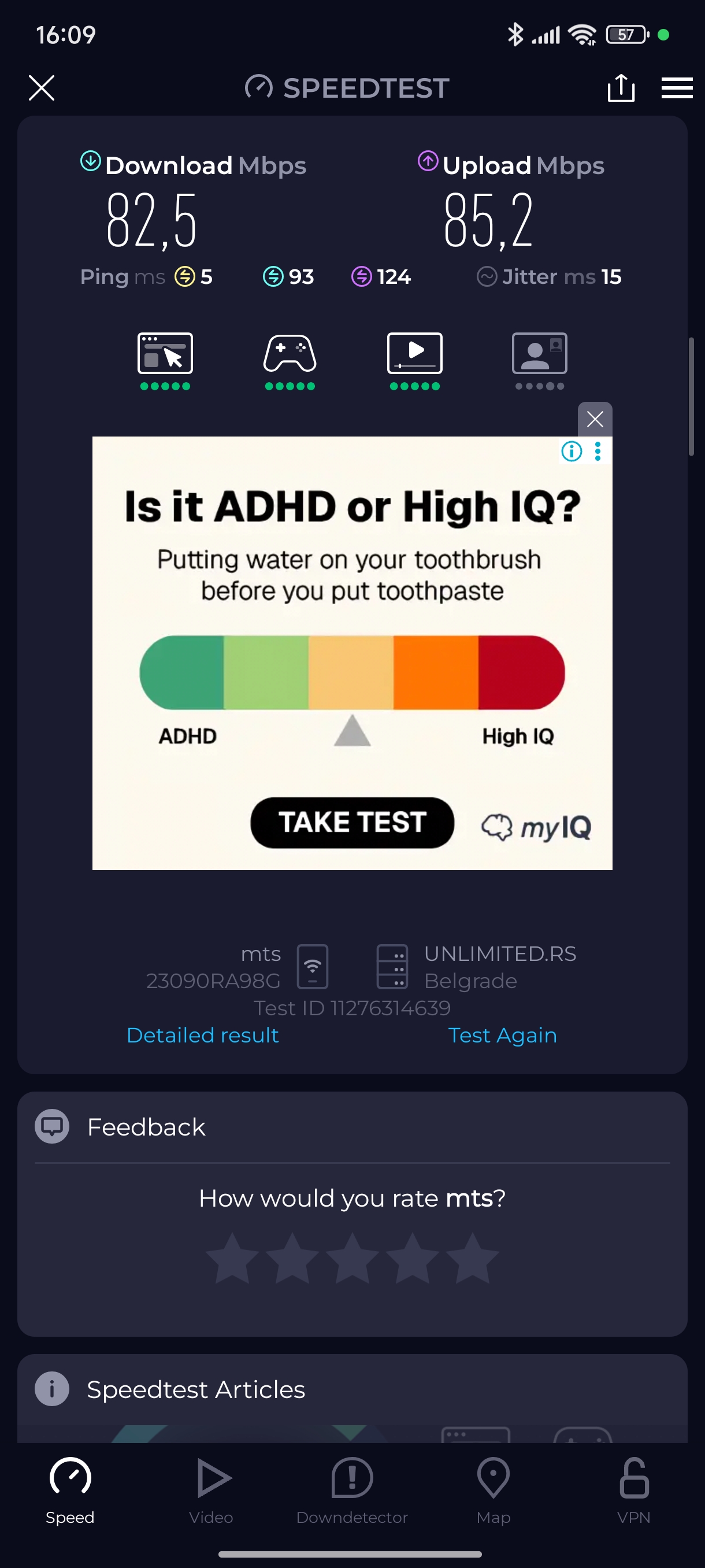View the gaming quality score
The width and height of the screenshot is (705, 1568).
tap(290, 360)
